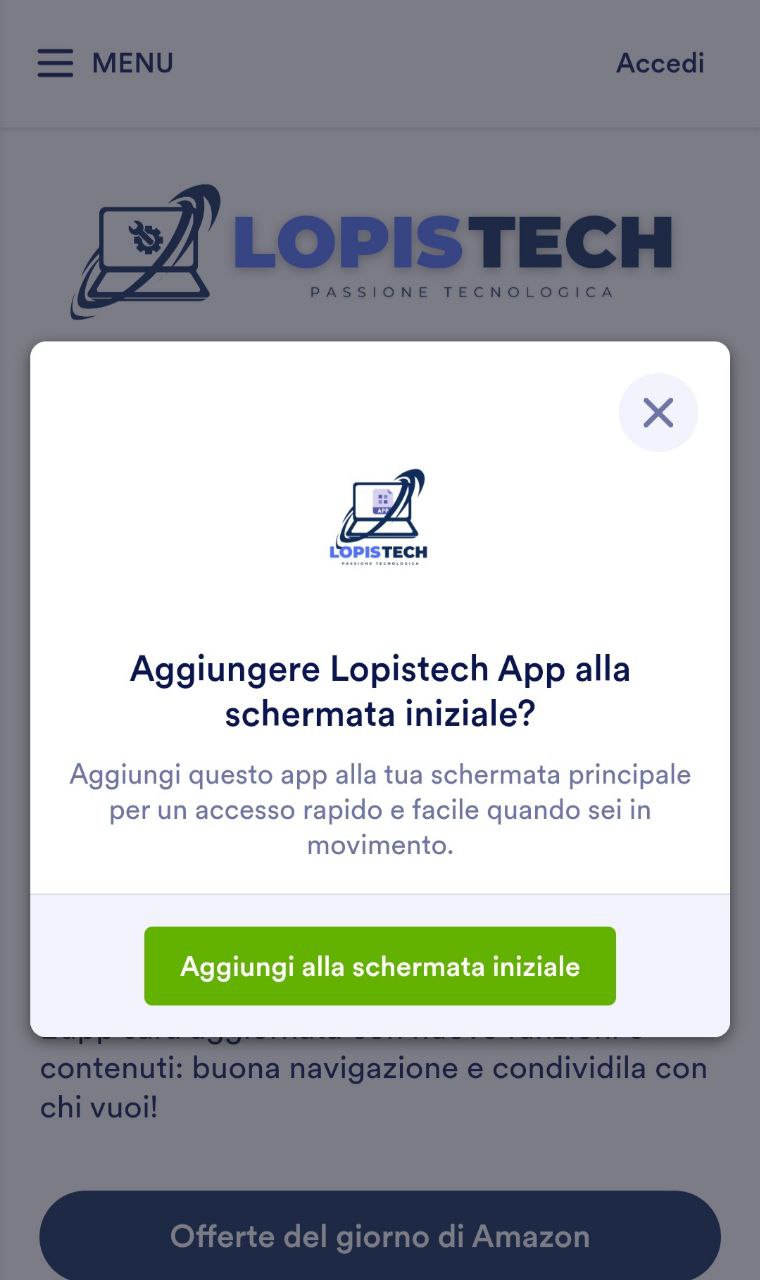Tap Aggiungi alla schermata iniziale button

point(380,966)
